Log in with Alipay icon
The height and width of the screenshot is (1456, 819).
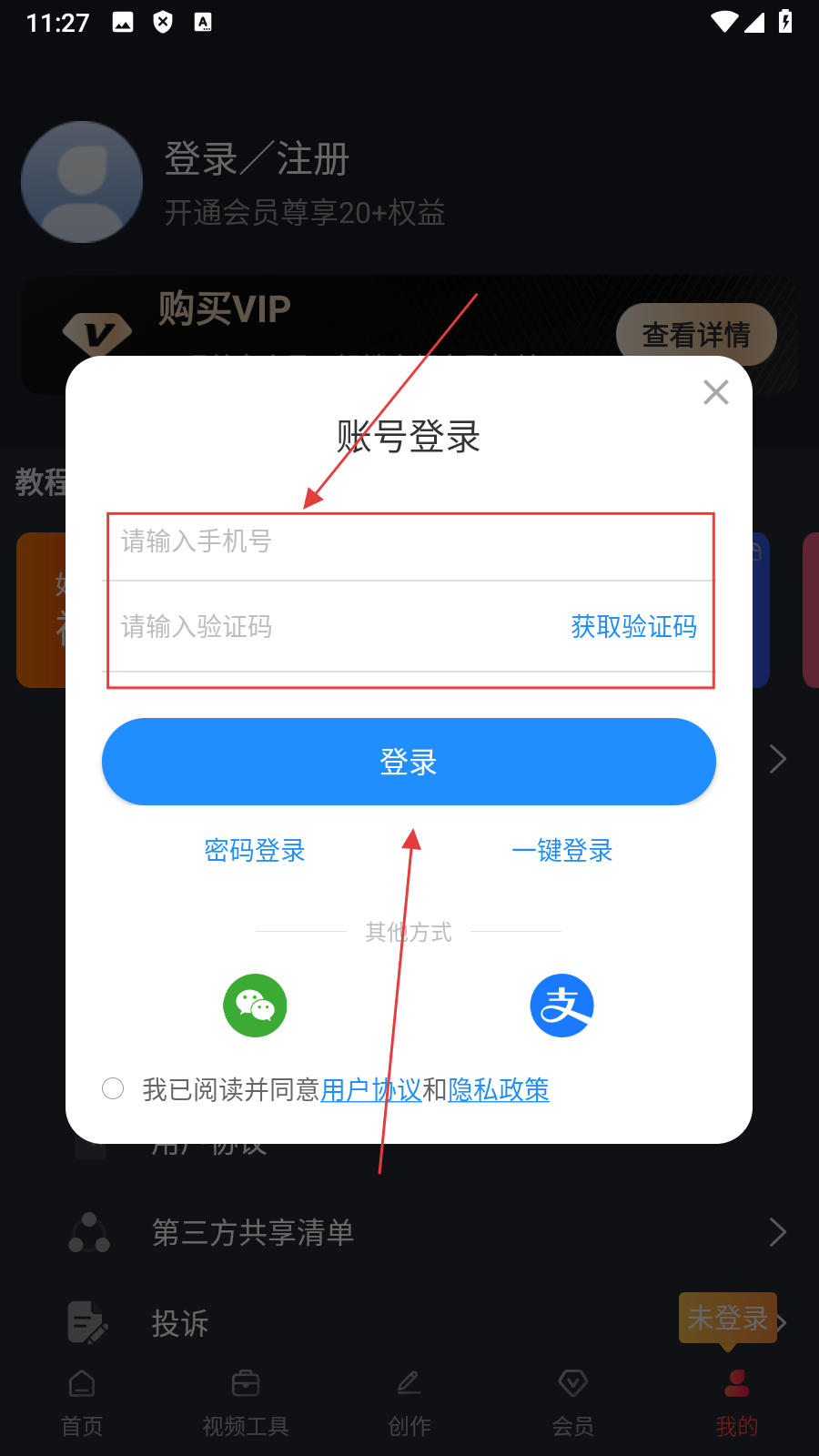pos(562,1006)
